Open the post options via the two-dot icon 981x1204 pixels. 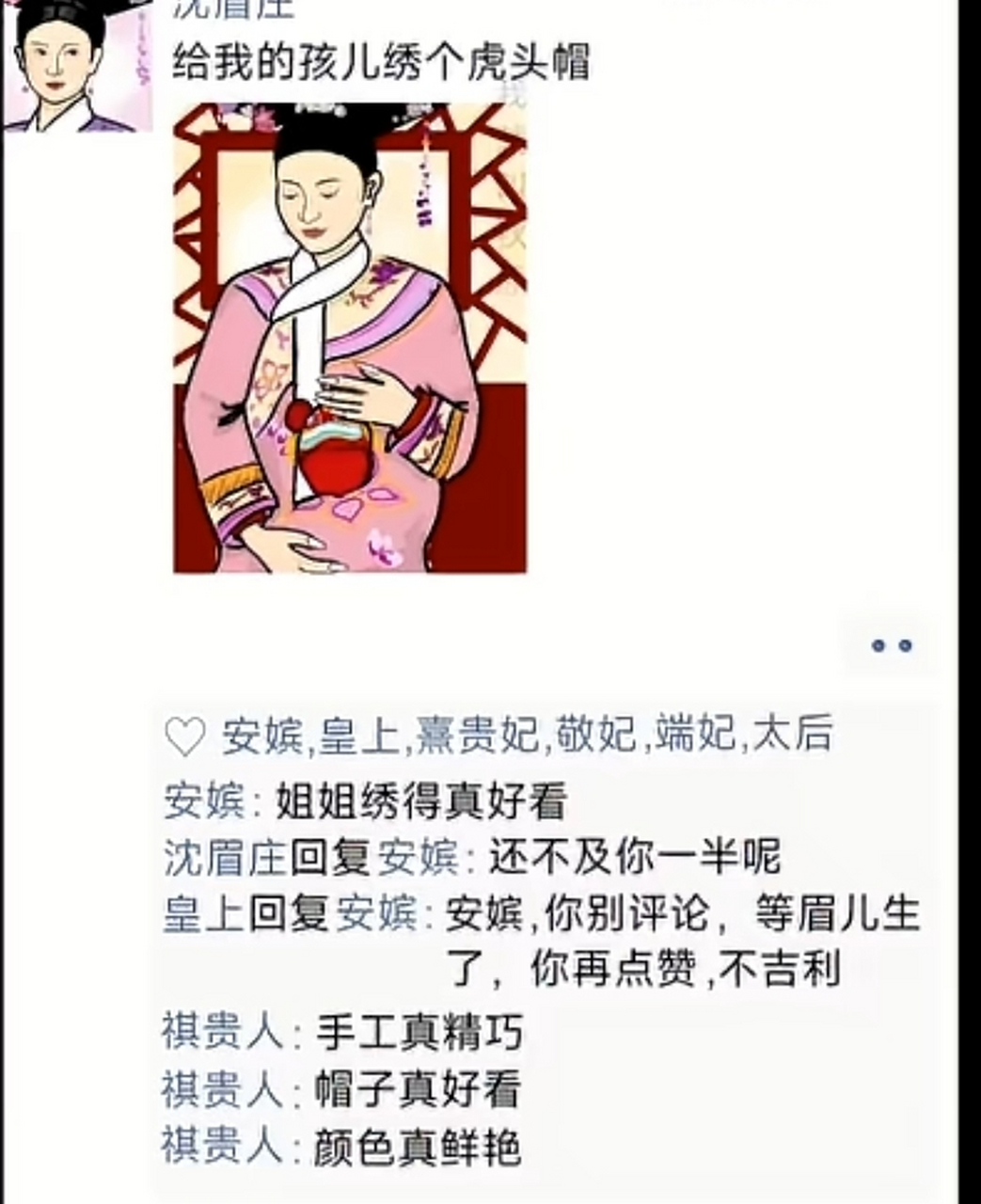(893, 645)
